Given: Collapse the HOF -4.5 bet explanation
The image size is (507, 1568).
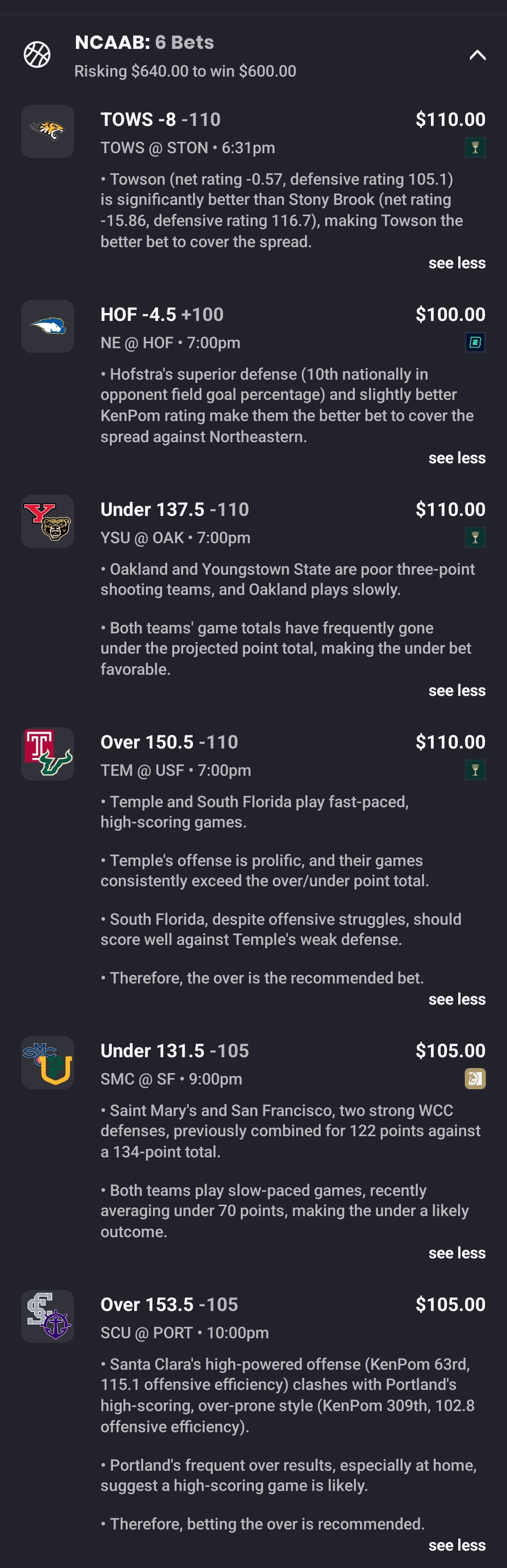Looking at the screenshot, I should point(457,458).
